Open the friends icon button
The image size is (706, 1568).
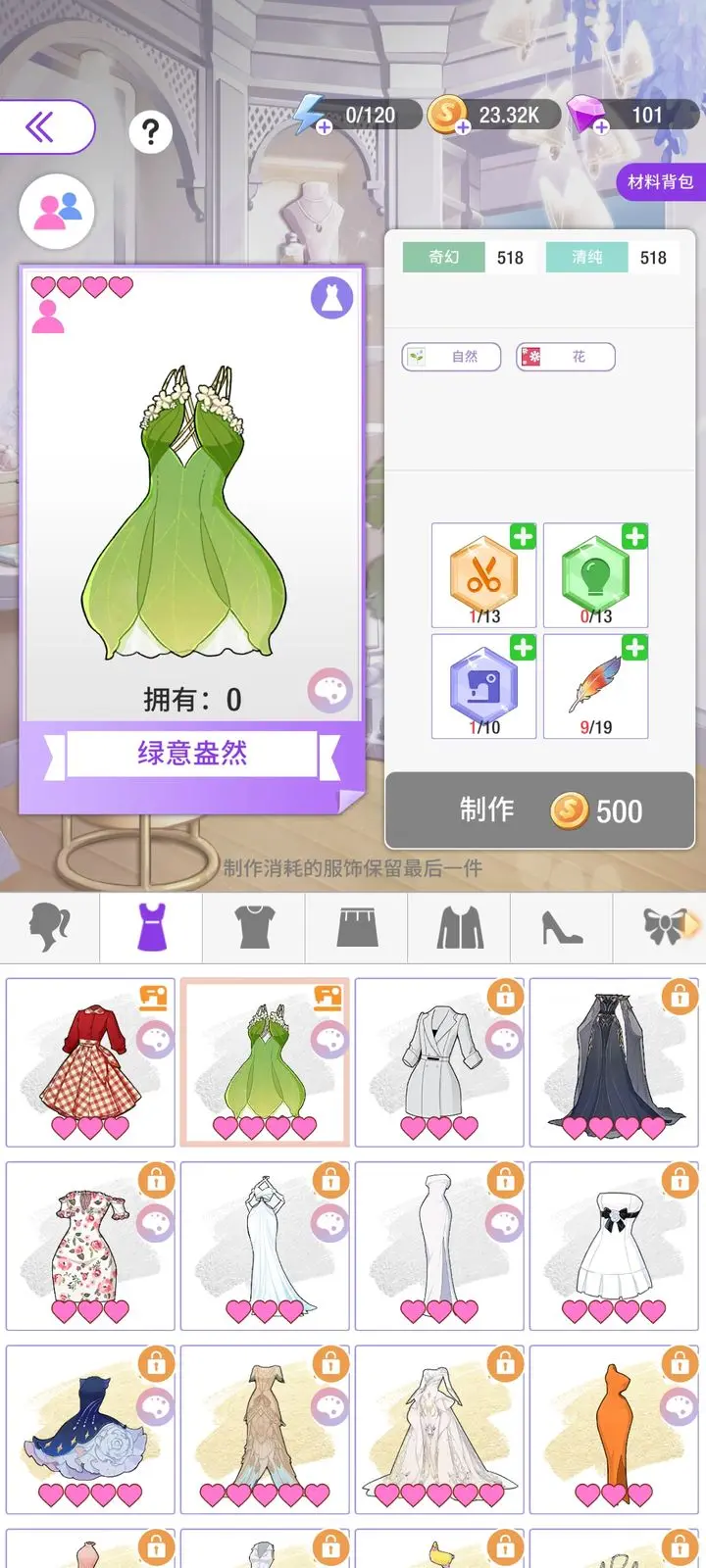click(57, 211)
